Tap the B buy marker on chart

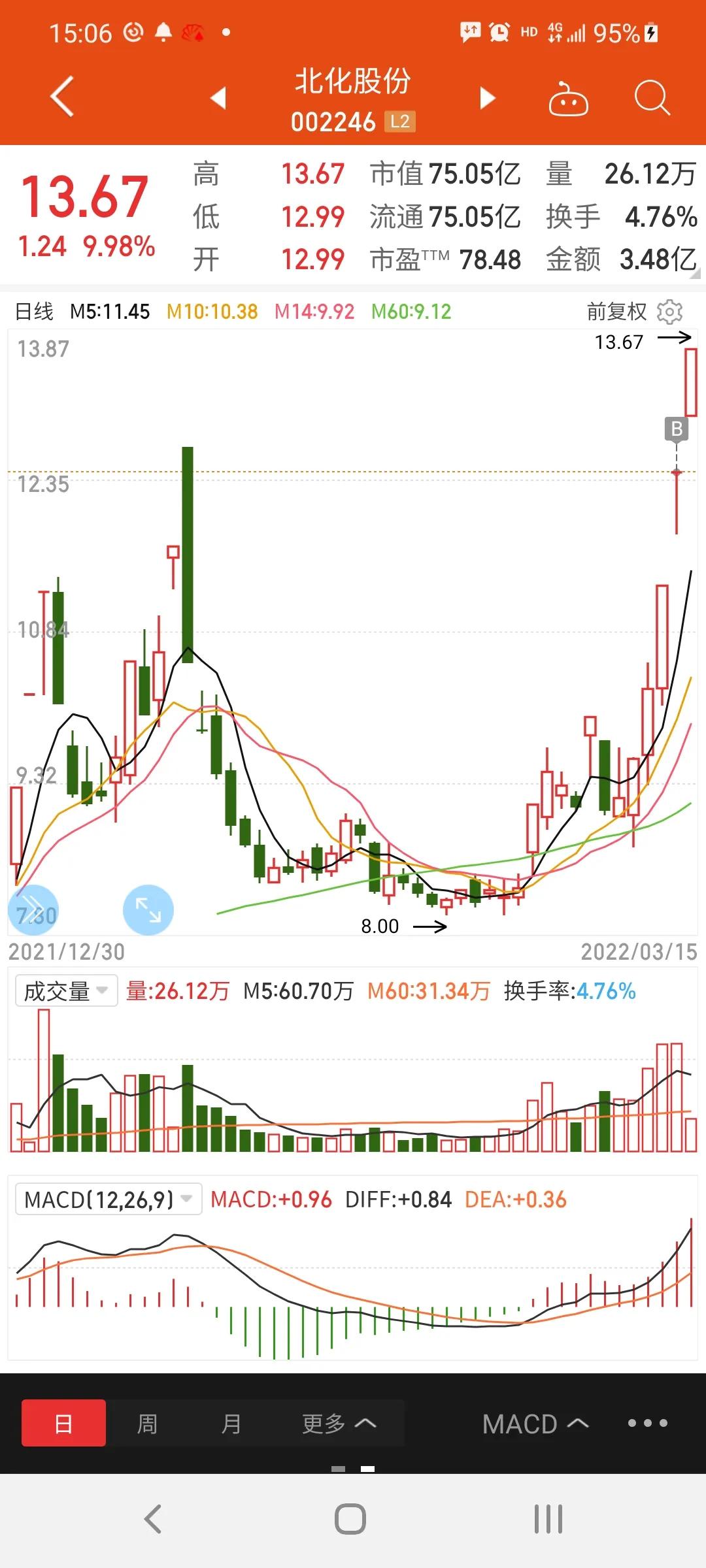(677, 429)
